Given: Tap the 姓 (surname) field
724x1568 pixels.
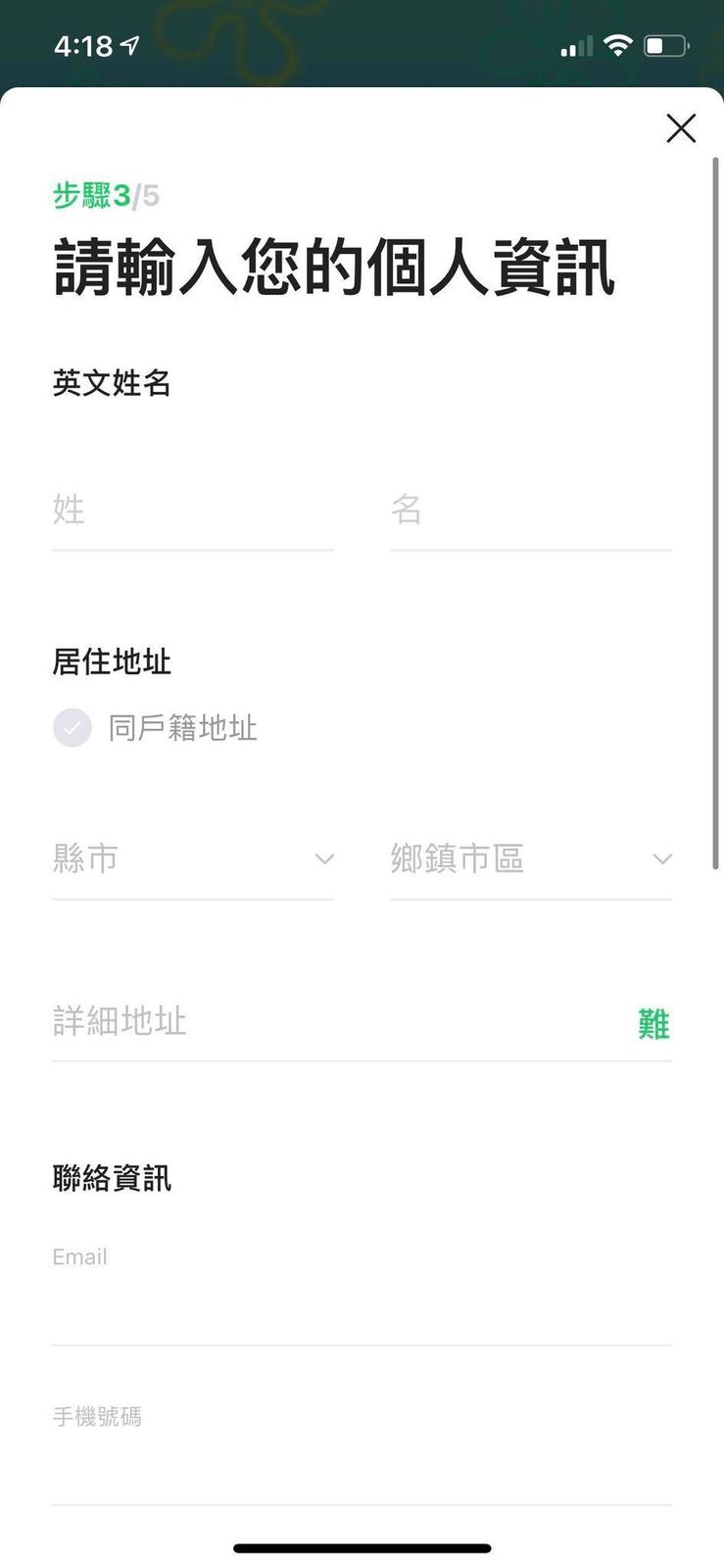Looking at the screenshot, I should click(x=192, y=511).
